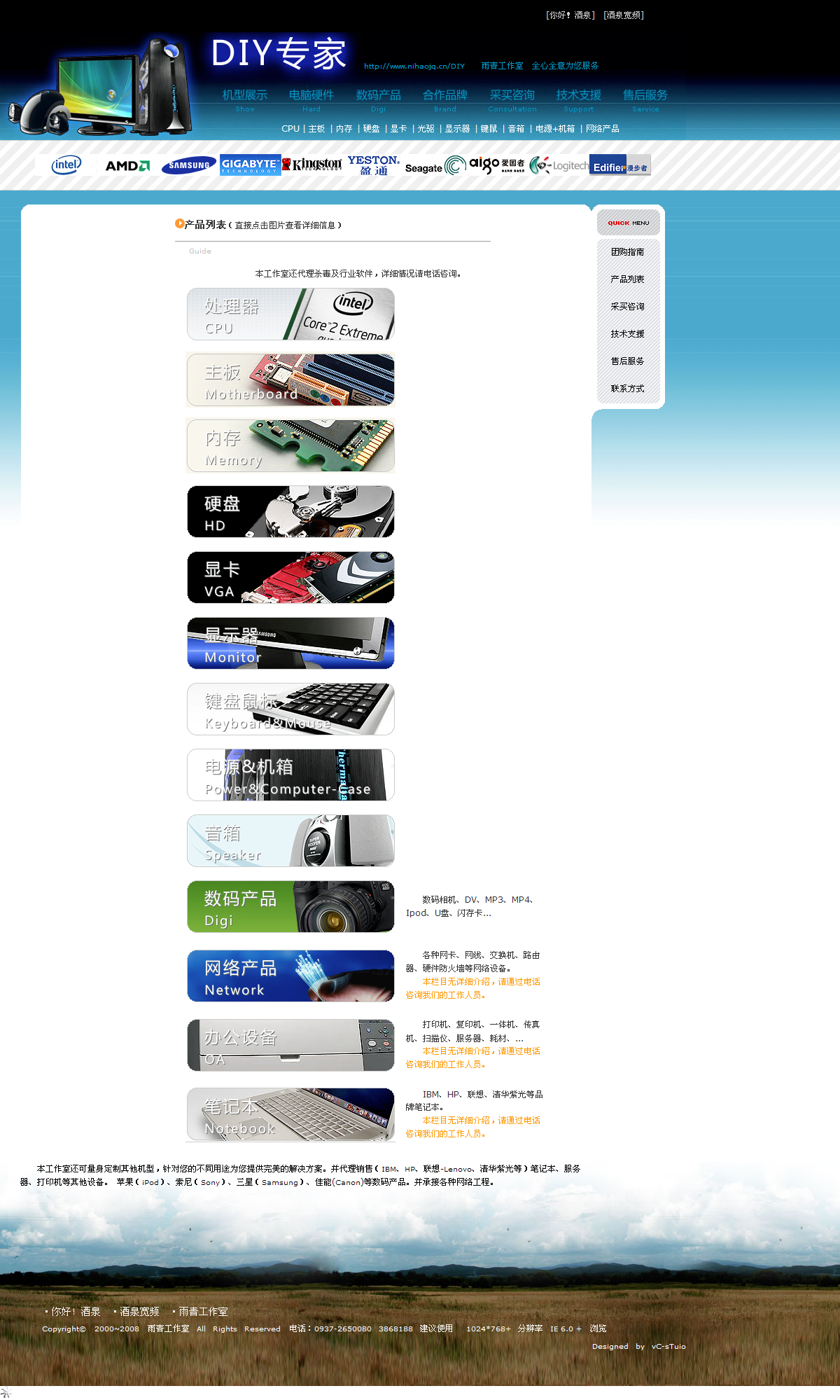Open the 内存 Memory product banner

(x=291, y=446)
